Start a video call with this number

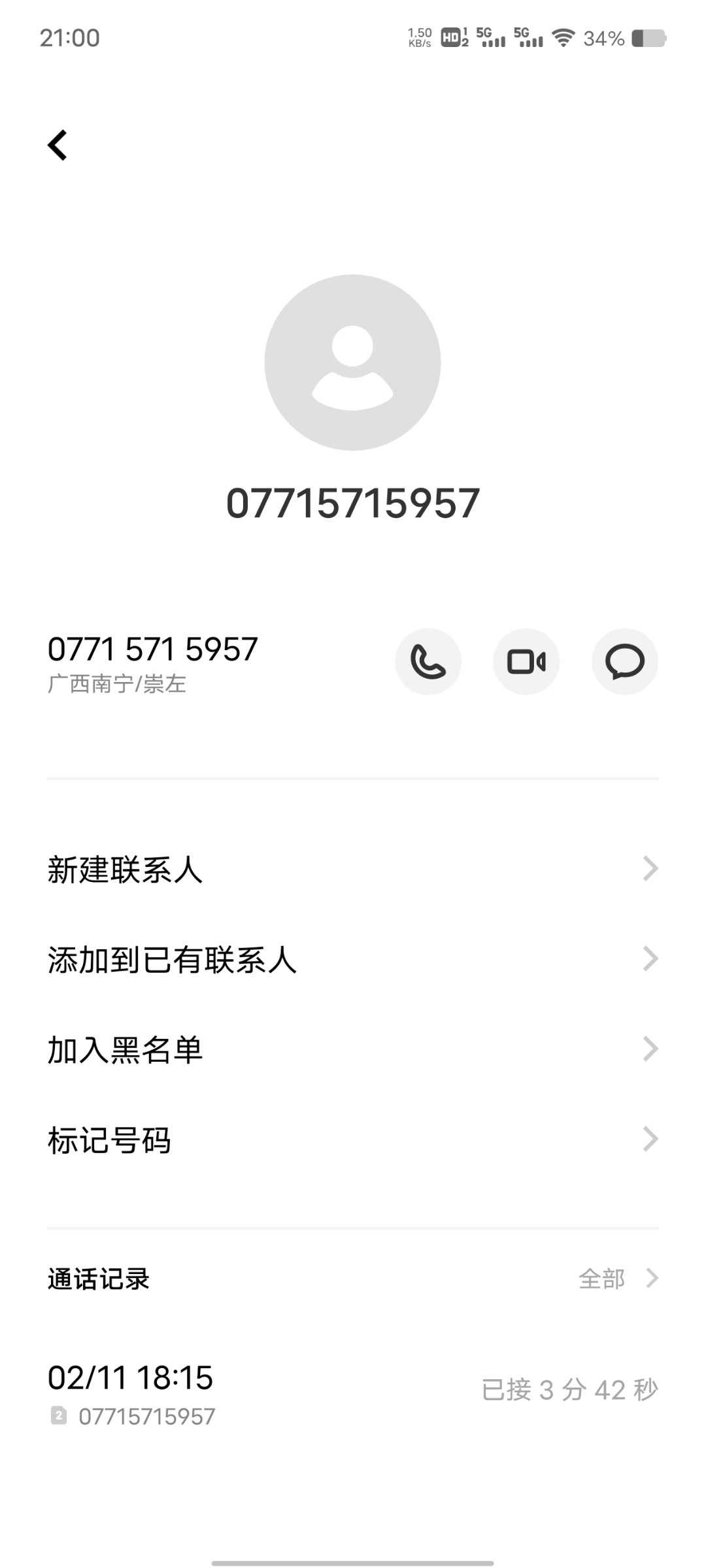[x=526, y=662]
